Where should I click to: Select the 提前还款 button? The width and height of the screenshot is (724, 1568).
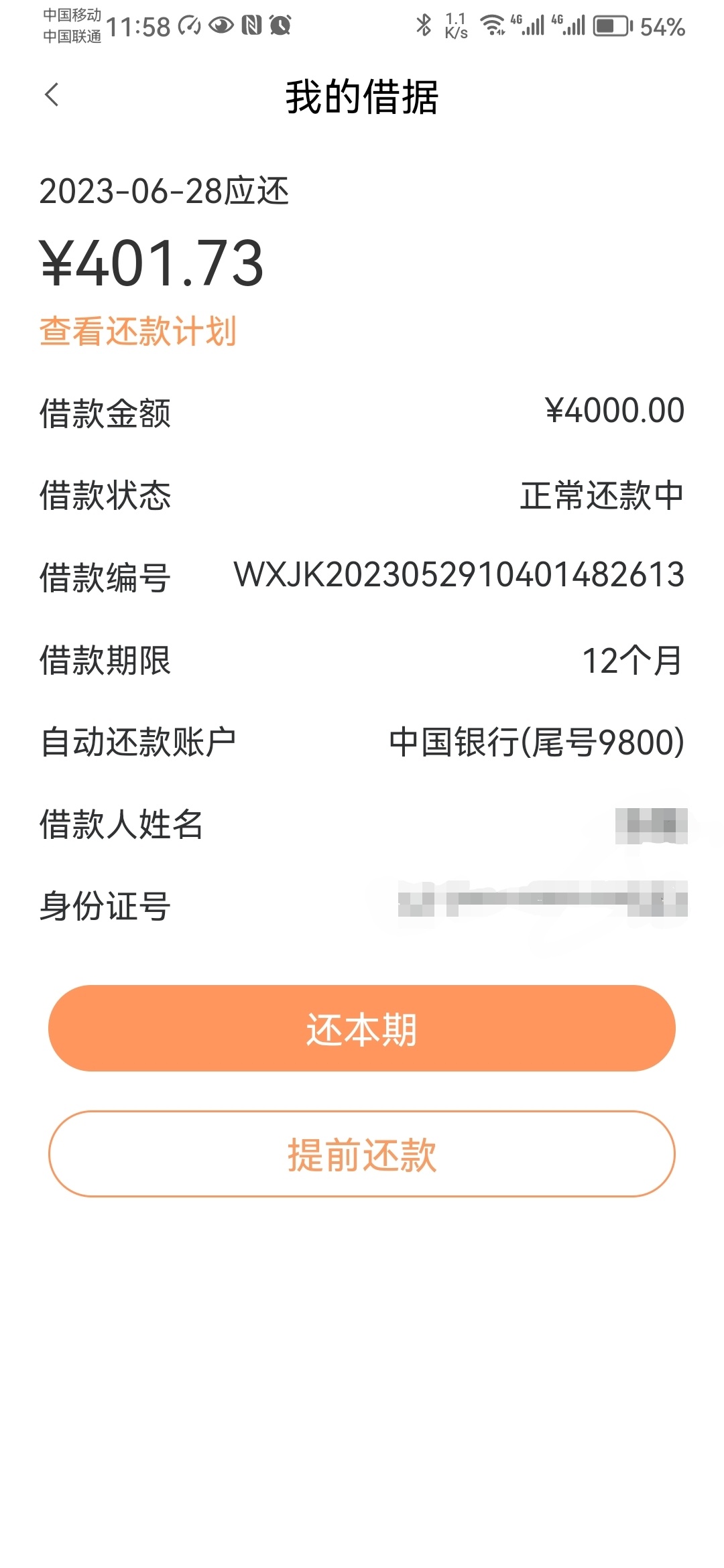pyautogui.click(x=362, y=1154)
